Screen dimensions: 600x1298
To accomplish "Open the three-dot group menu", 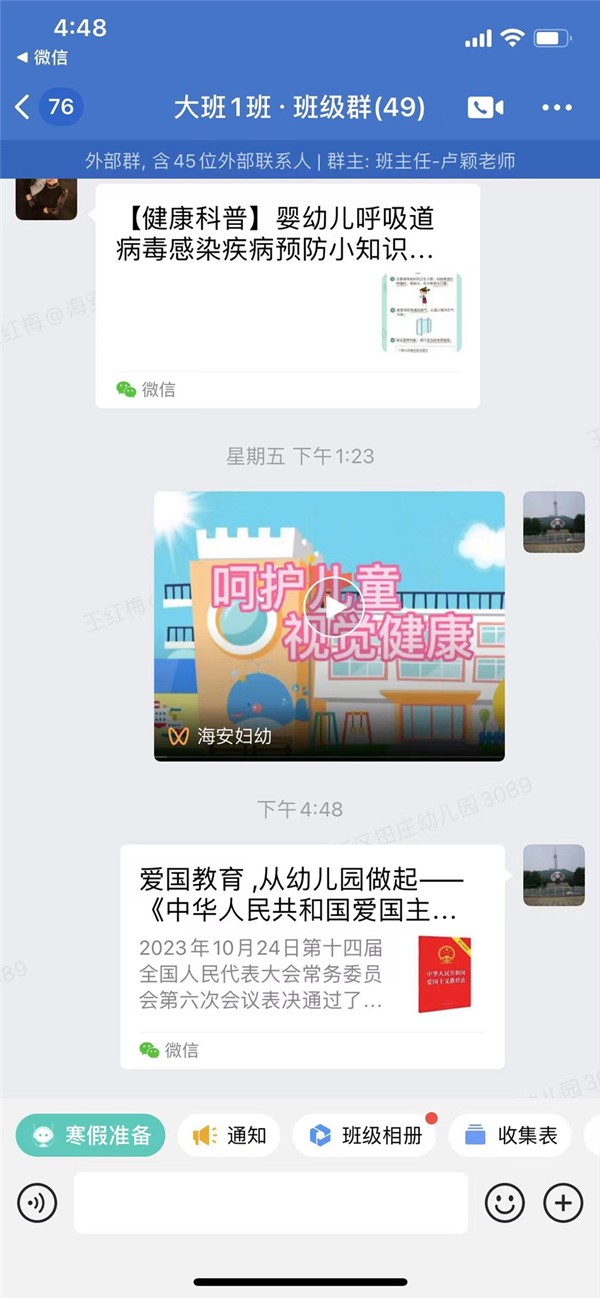I will tap(557, 107).
